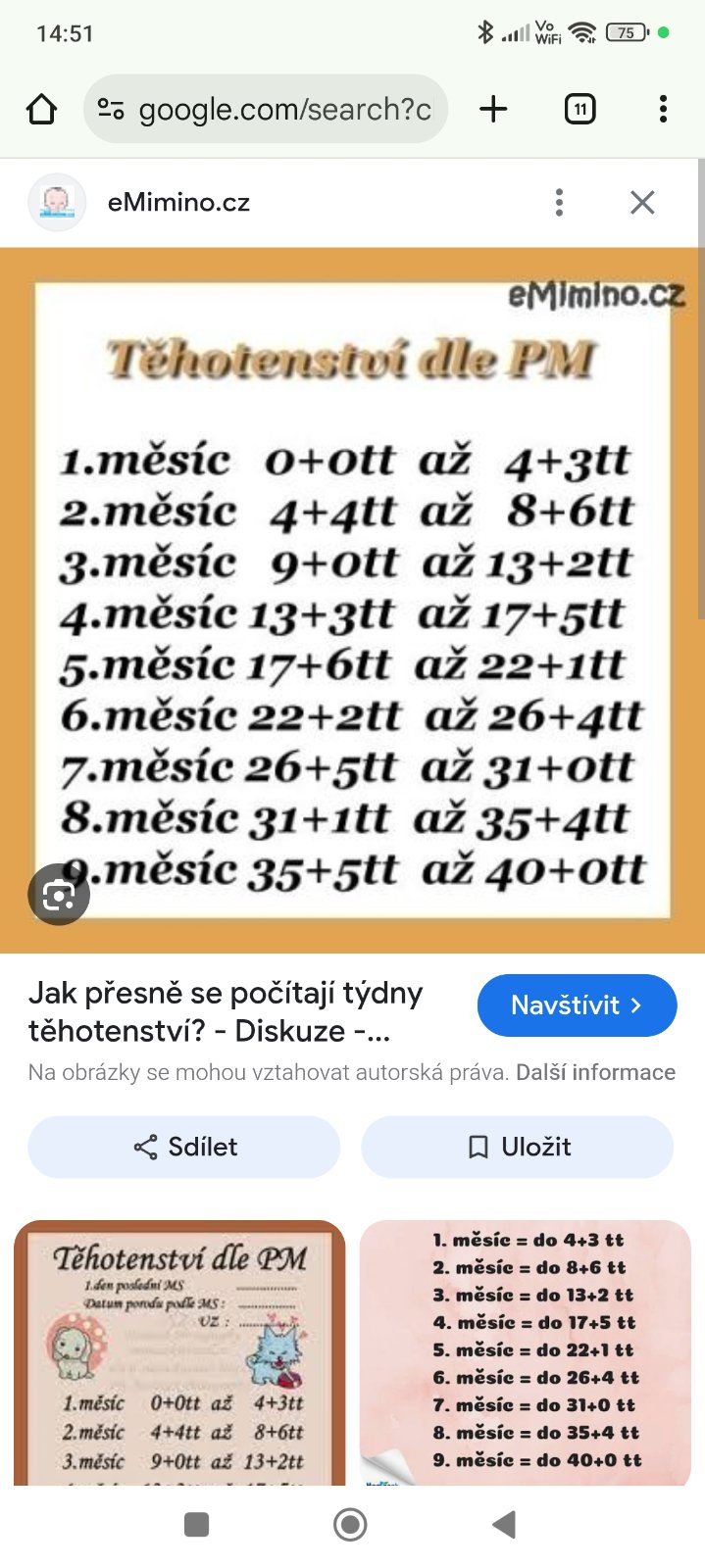Open the image options menu beside eMimino.cz
The image size is (705, 1568).
(x=559, y=203)
